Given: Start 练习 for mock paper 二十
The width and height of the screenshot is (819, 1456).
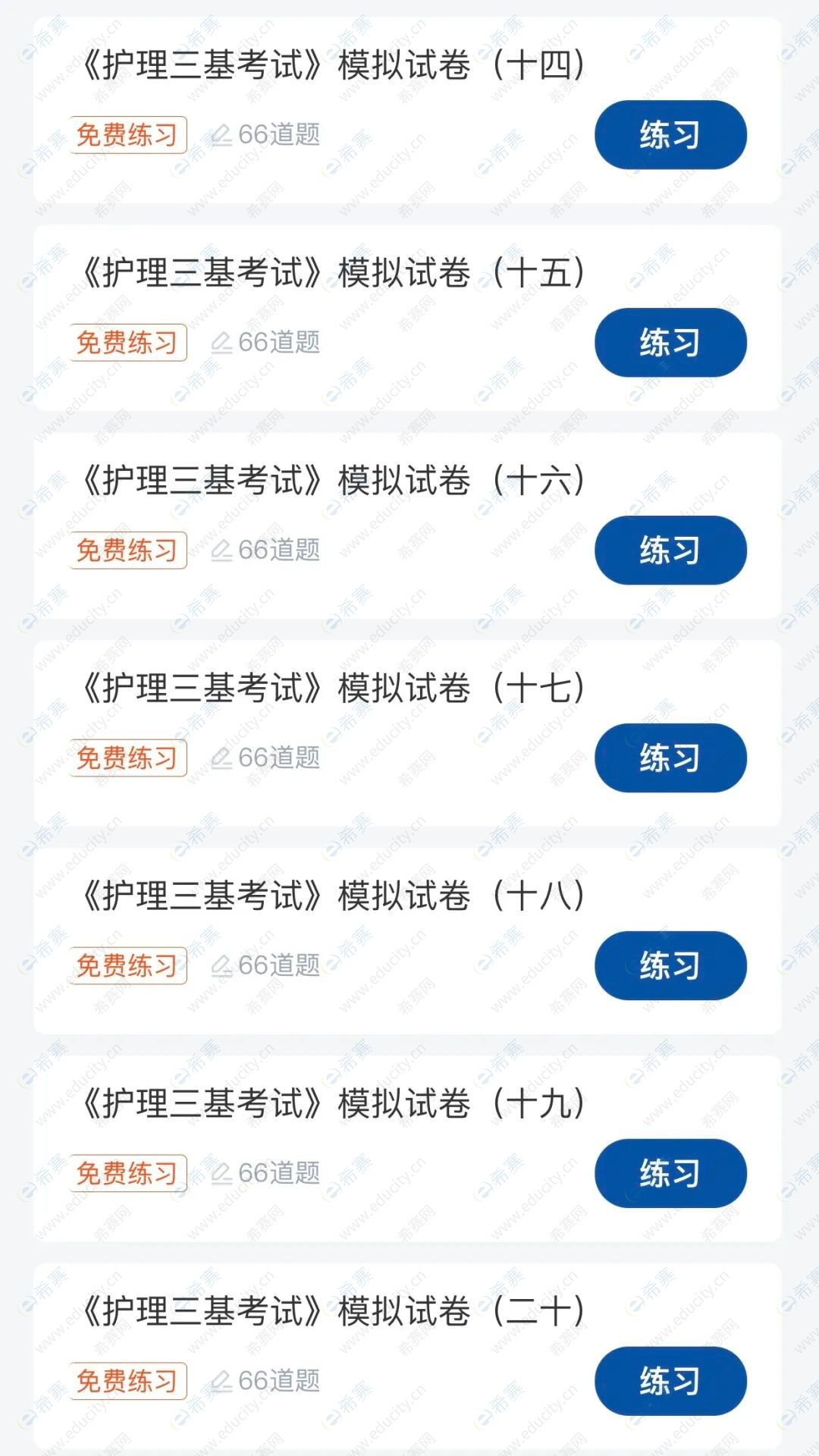Looking at the screenshot, I should tap(670, 1381).
